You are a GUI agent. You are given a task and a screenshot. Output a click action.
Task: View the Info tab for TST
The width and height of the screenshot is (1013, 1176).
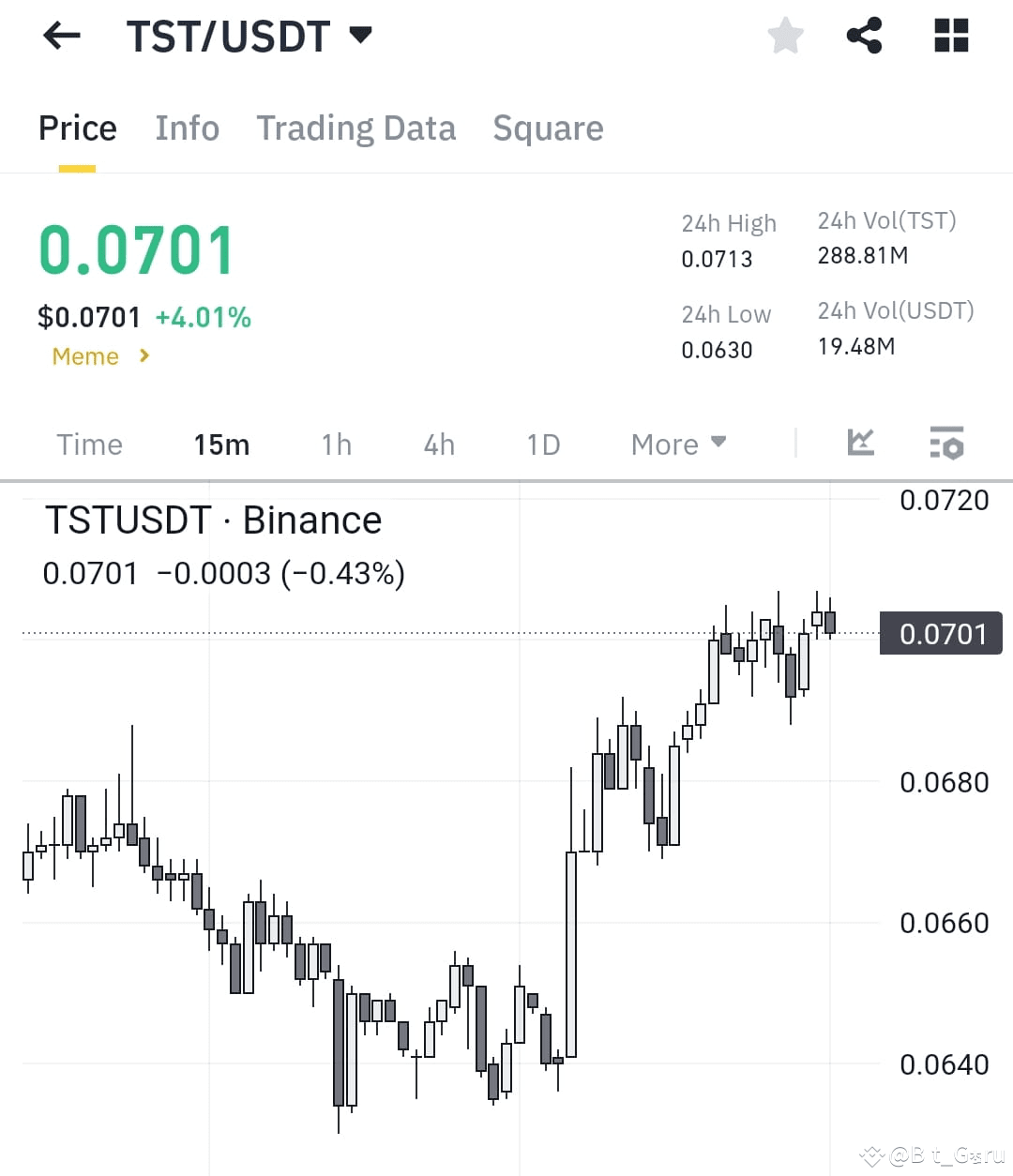[187, 128]
